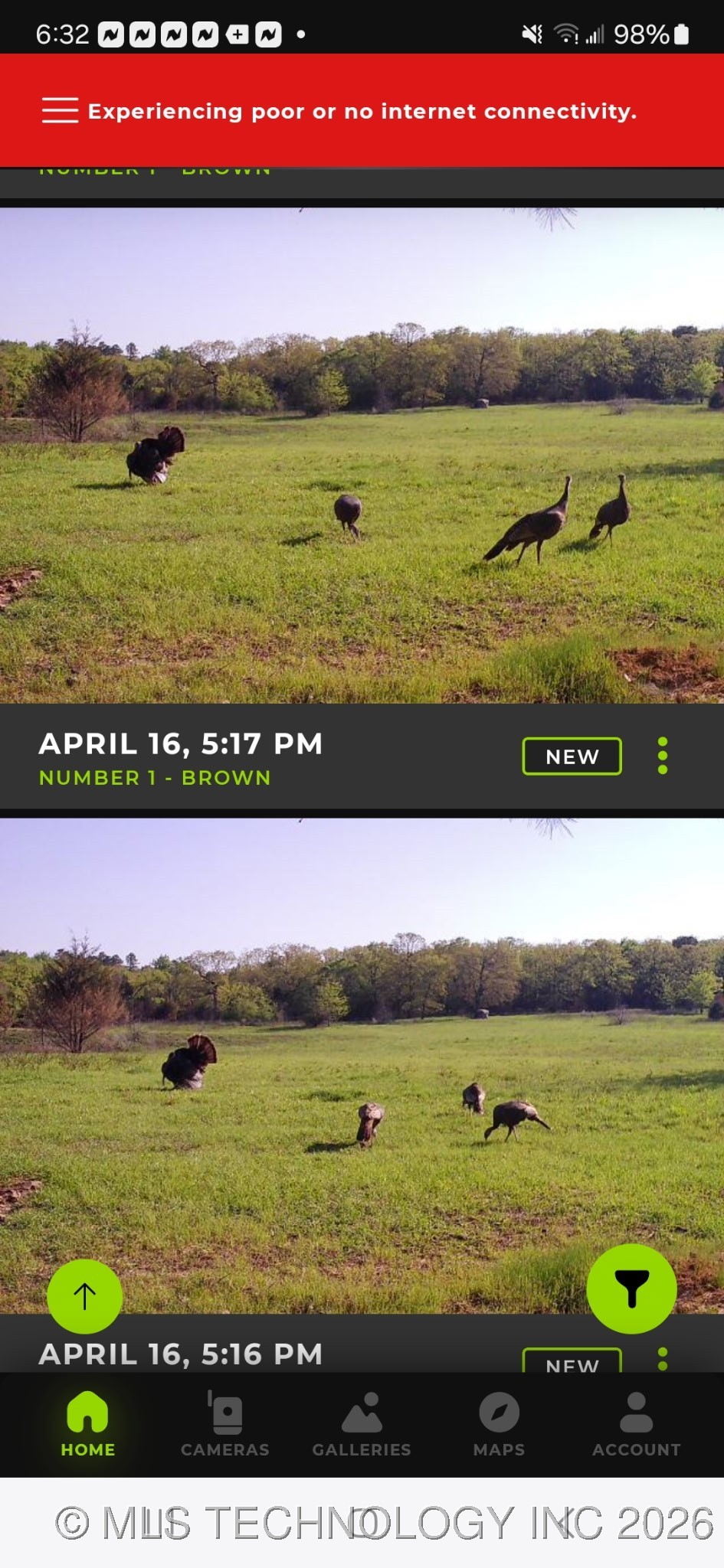Select the Home tab
The width and height of the screenshot is (724, 1568).
pyautogui.click(x=88, y=1424)
